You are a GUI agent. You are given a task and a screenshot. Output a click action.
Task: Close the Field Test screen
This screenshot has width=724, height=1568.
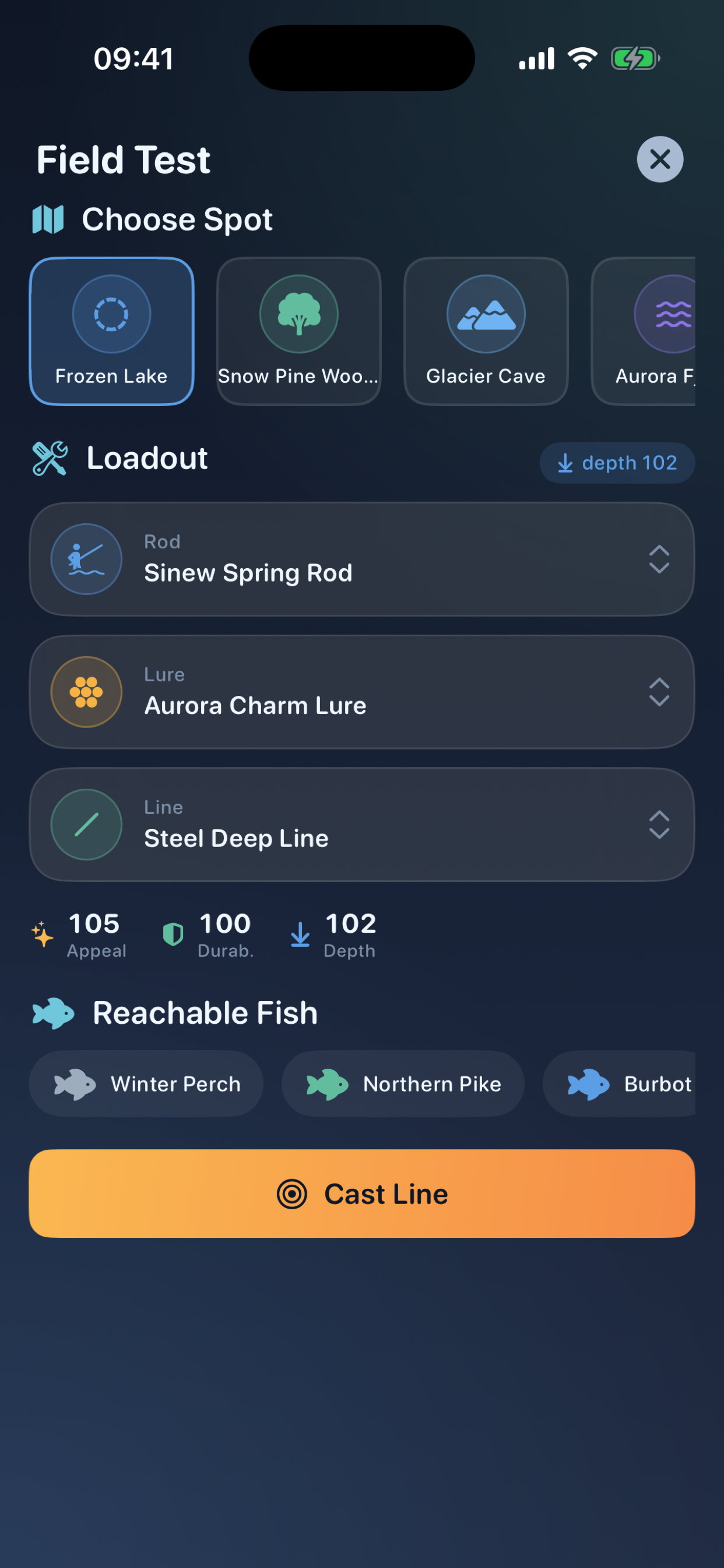660,159
